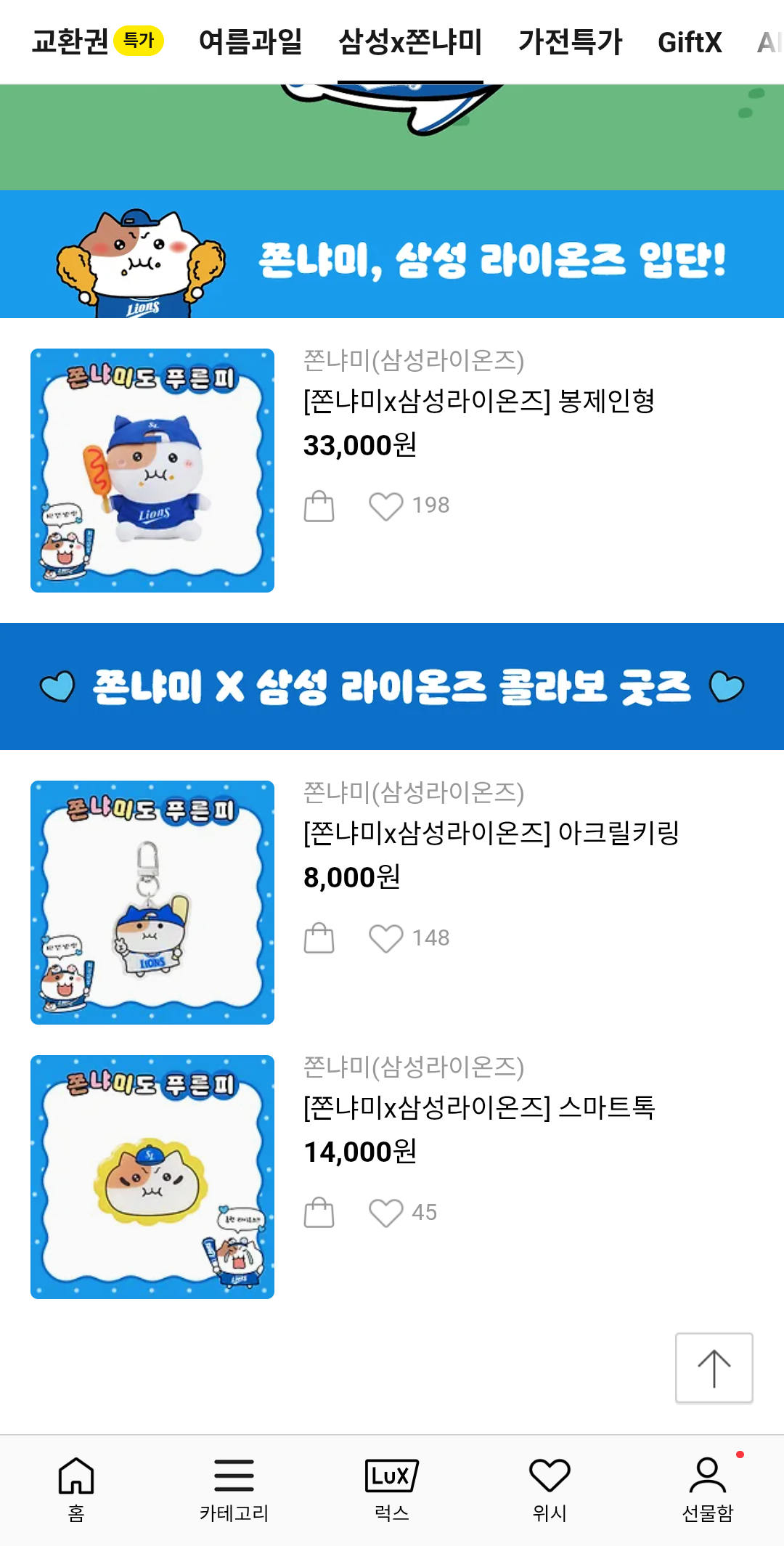Go to the GiftX tab

coord(690,41)
